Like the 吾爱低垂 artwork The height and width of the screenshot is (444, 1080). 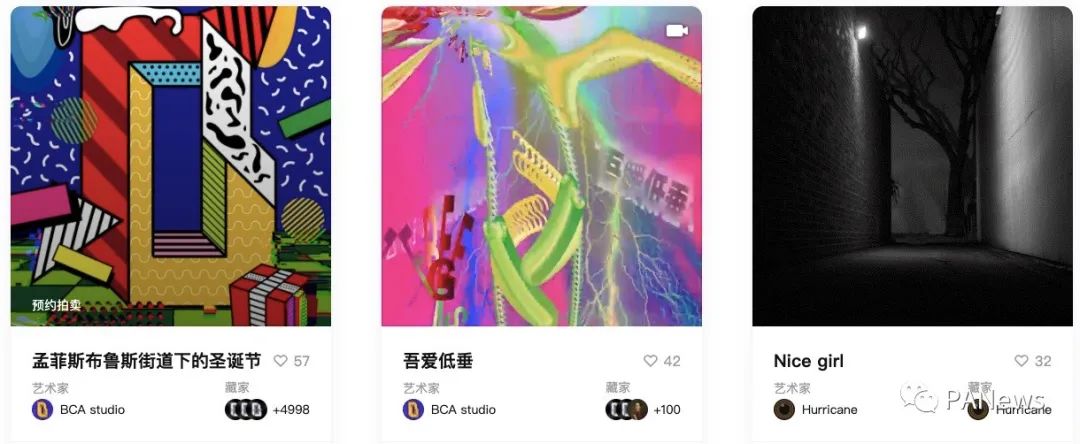[x=651, y=361]
